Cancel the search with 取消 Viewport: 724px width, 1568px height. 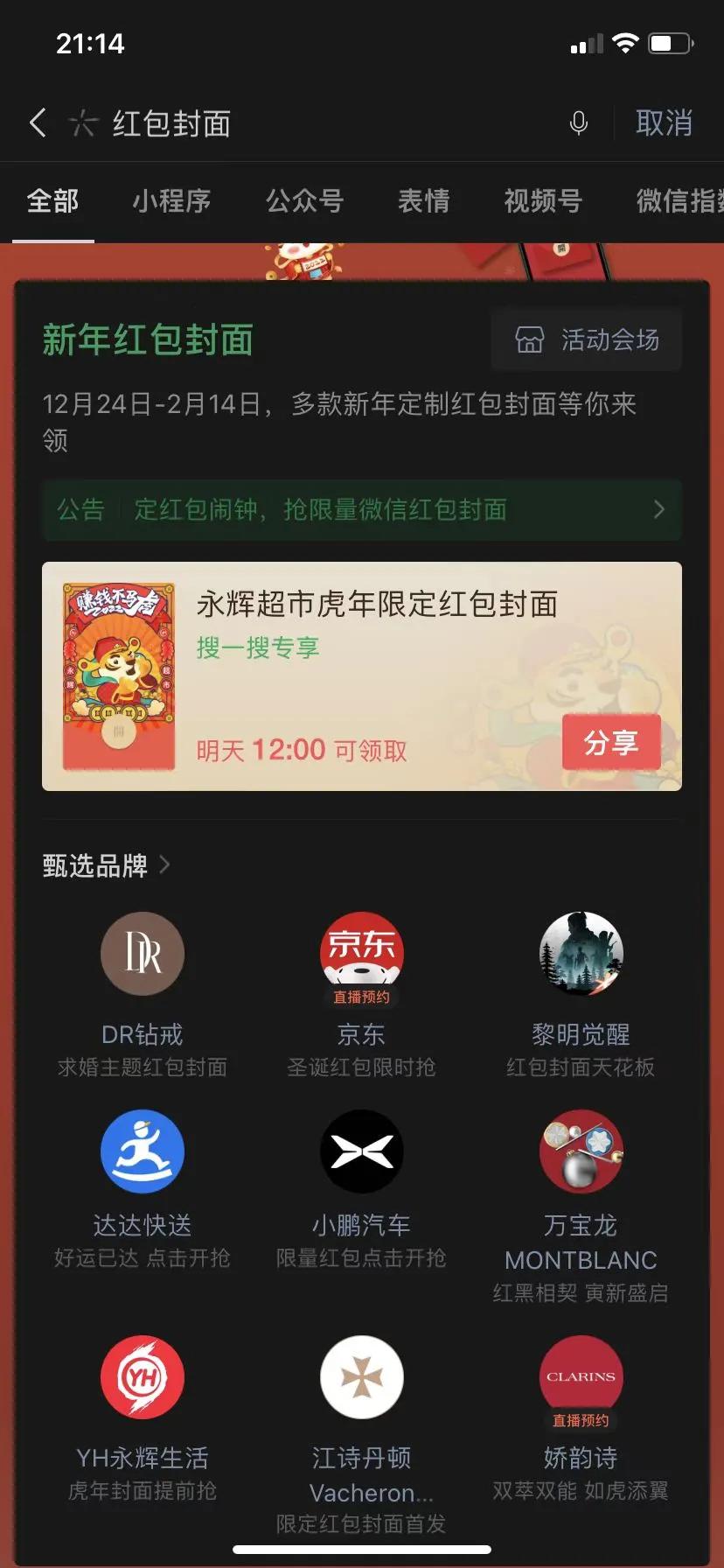point(664,123)
